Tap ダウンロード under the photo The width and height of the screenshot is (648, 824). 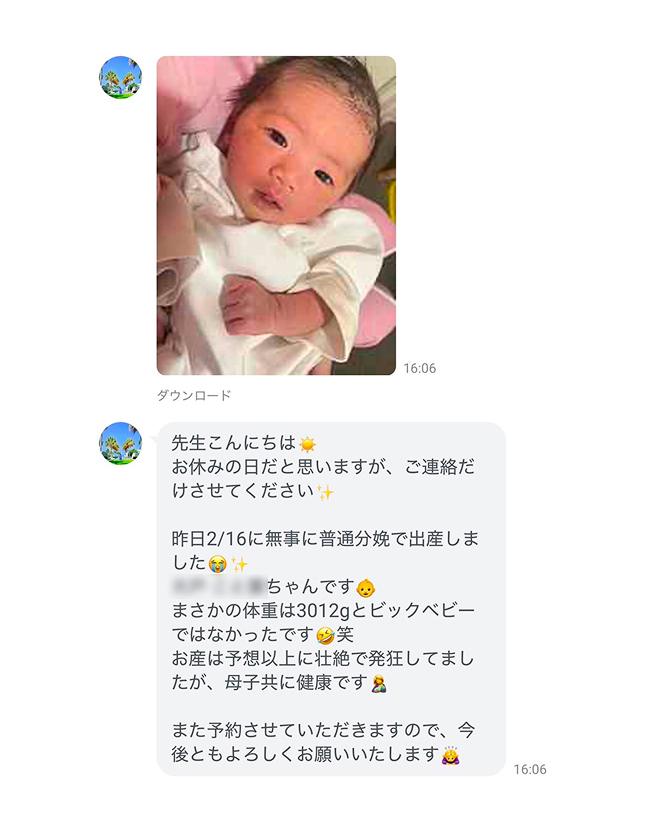pos(194,395)
